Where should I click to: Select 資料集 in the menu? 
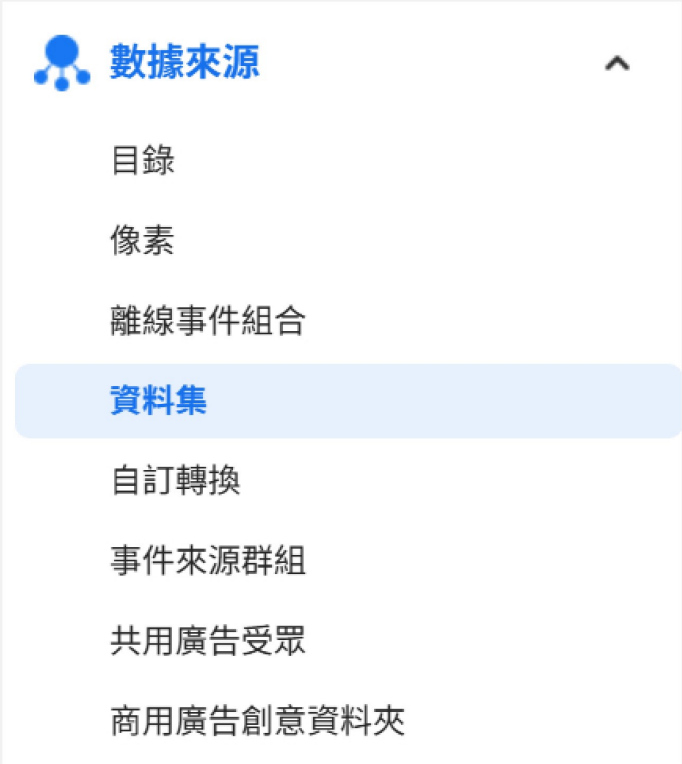click(159, 401)
